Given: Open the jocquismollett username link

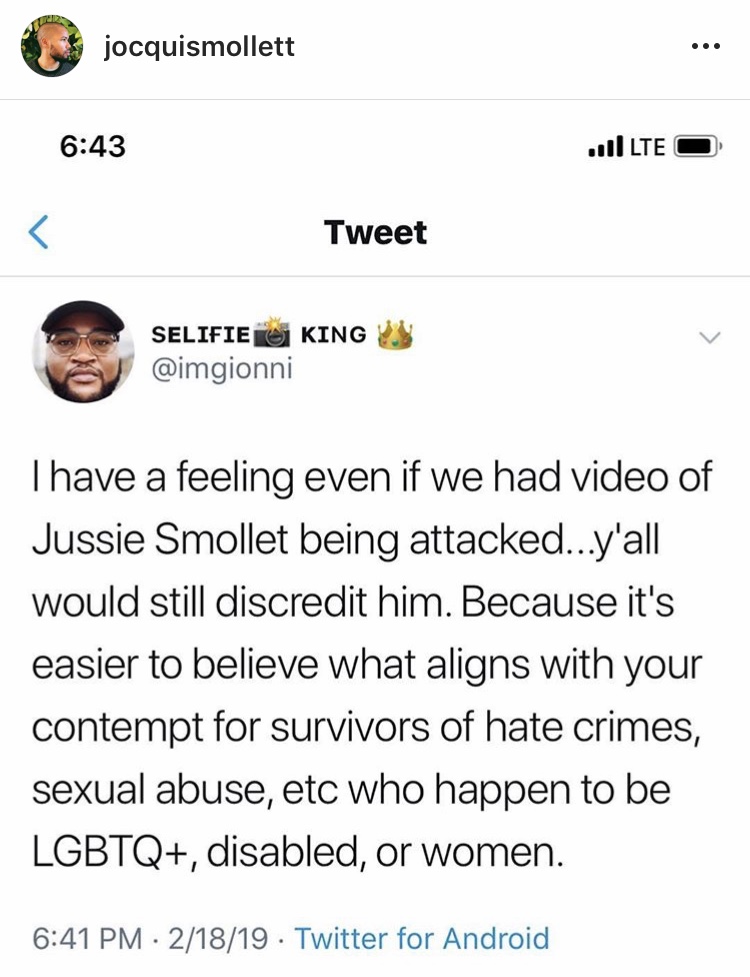Looking at the screenshot, I should click(199, 47).
